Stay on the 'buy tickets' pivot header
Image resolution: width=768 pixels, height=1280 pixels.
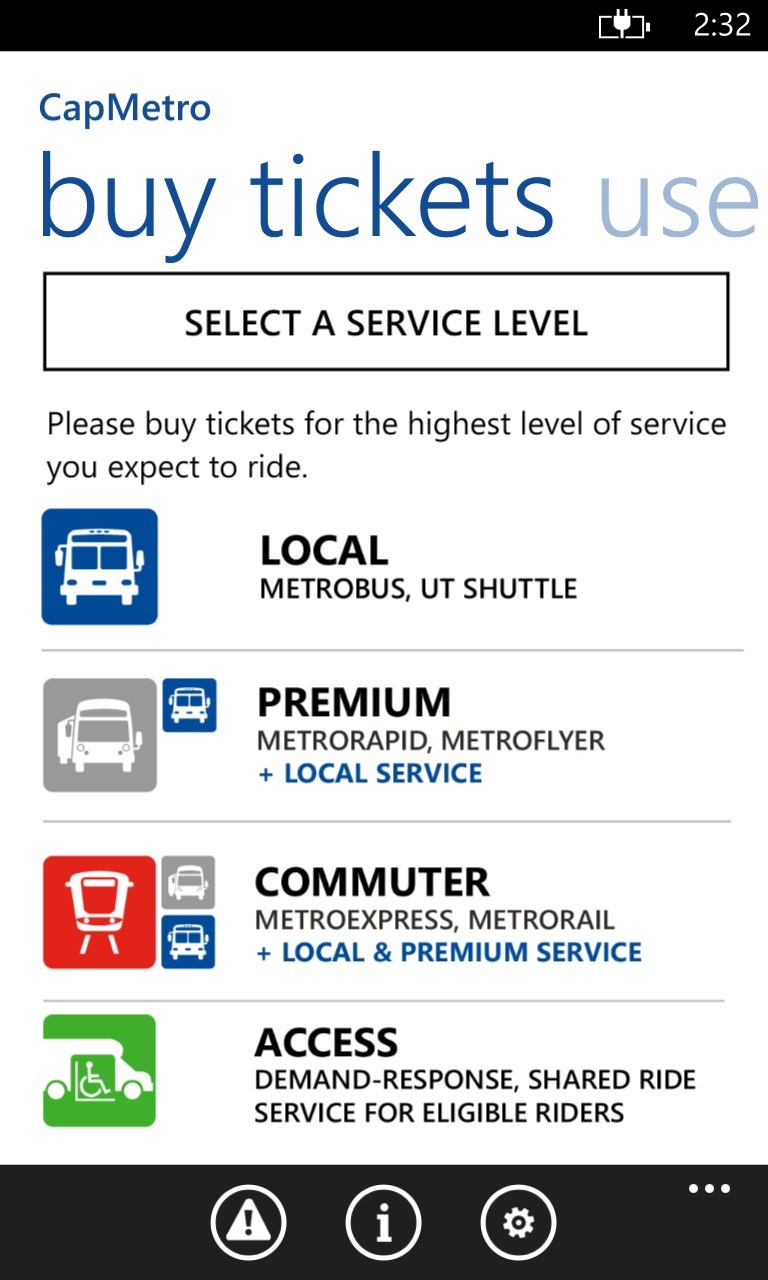295,198
